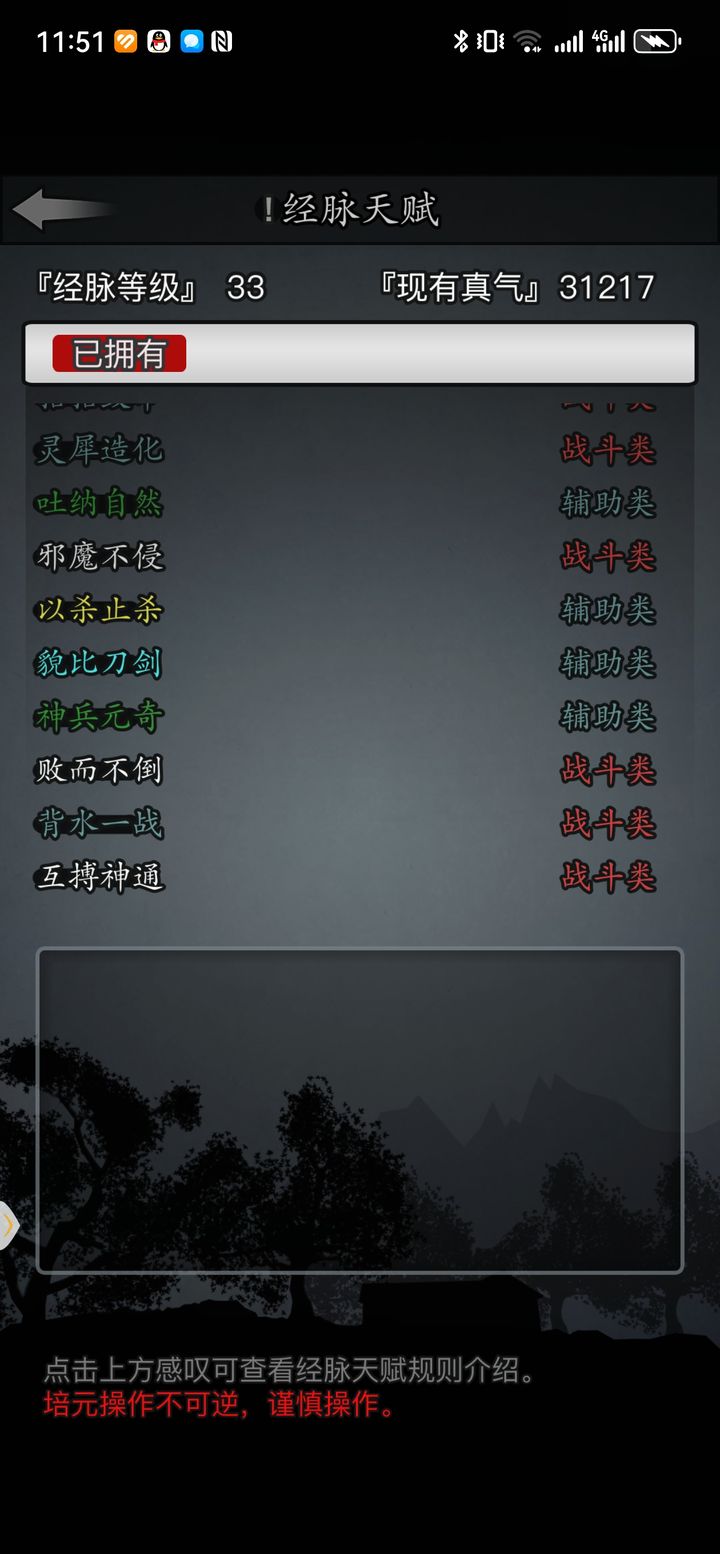Expand the side drawer arrow handle
The height and width of the screenshot is (1554, 720).
[x=9, y=1225]
